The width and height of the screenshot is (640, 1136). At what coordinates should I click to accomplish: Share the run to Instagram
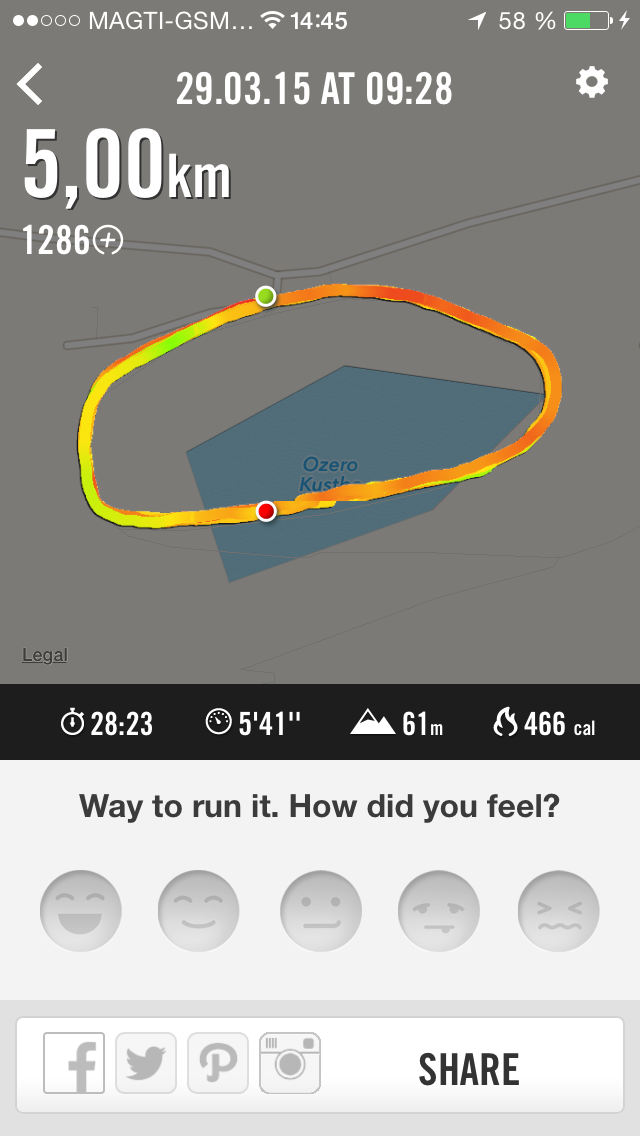pos(290,1063)
